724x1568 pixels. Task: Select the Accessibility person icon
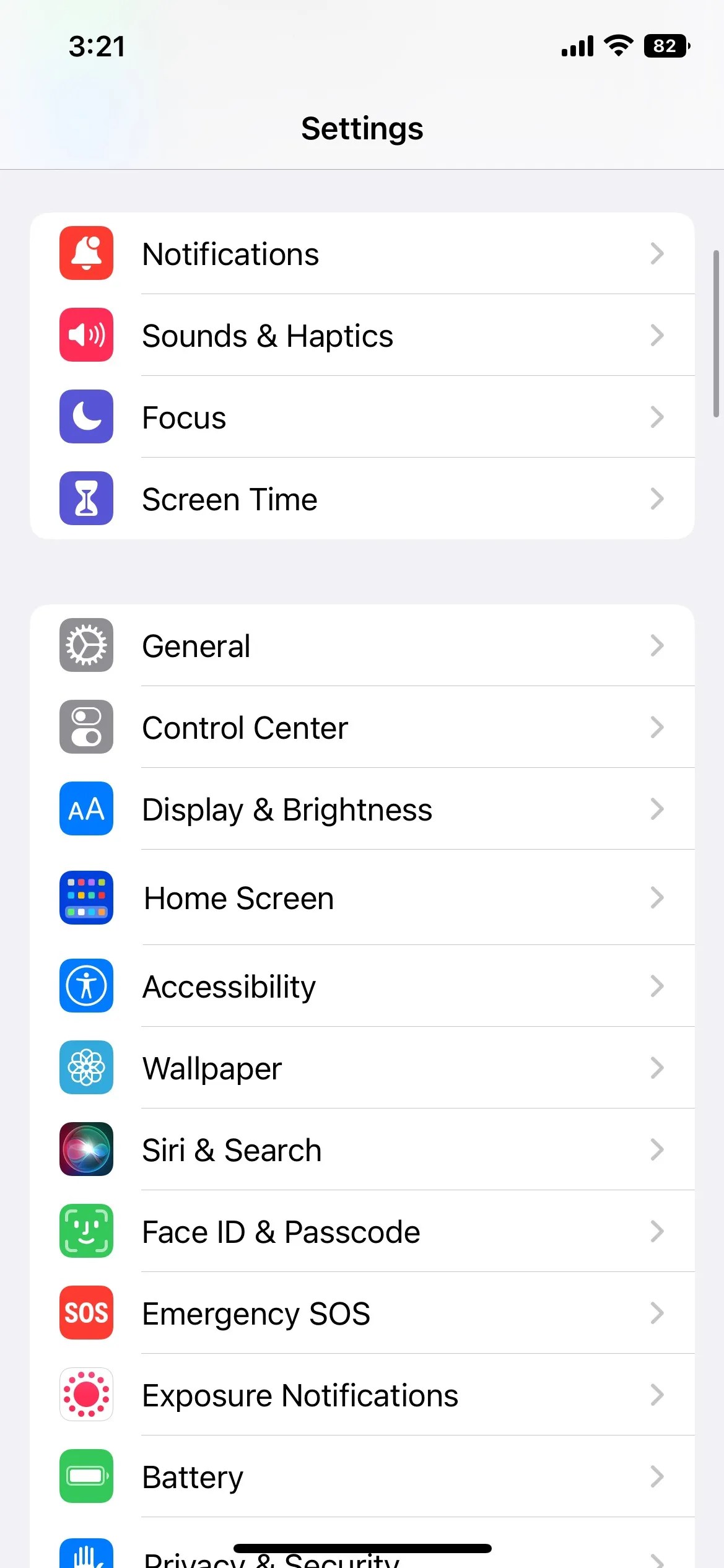(86, 987)
